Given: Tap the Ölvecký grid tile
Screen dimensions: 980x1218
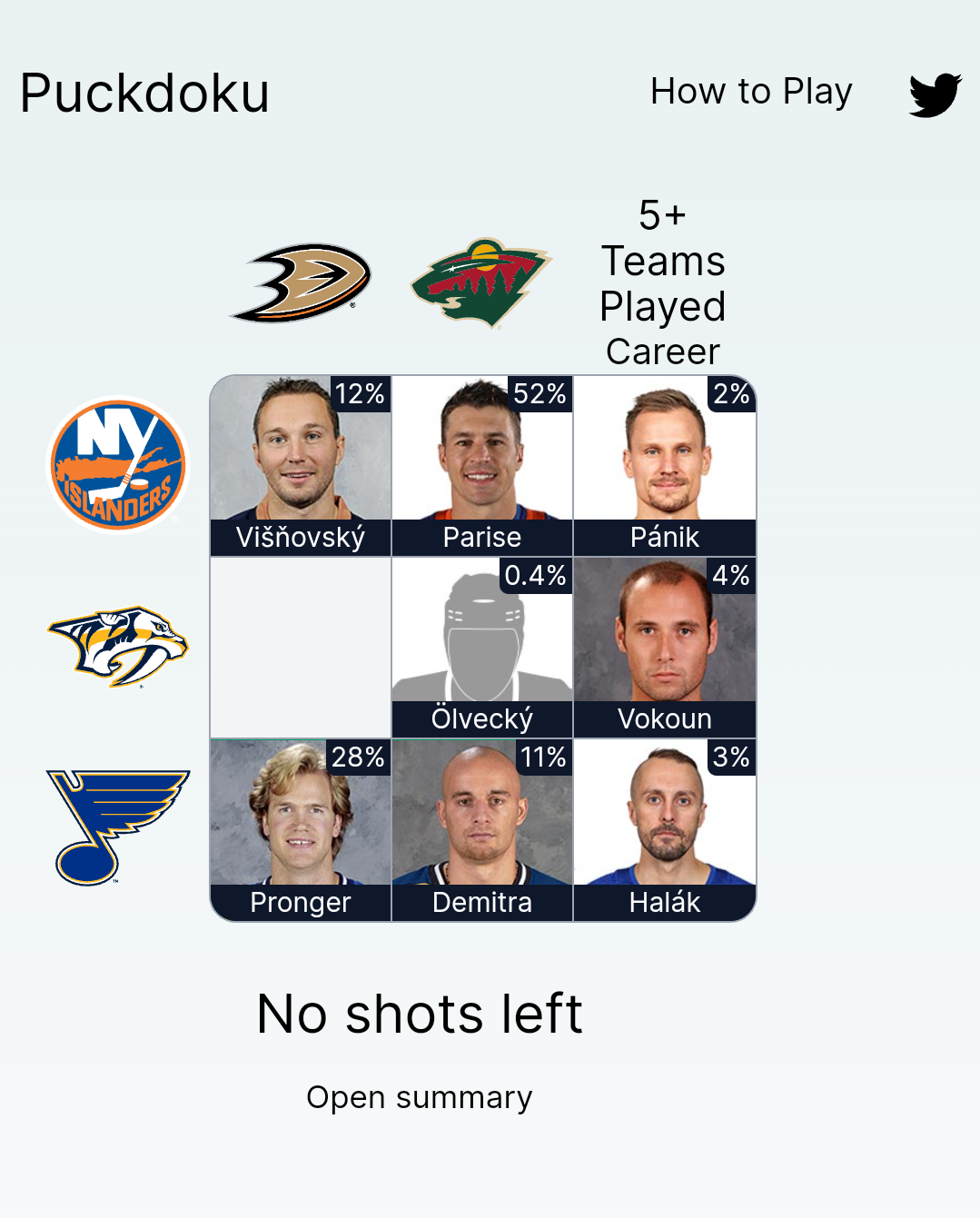Looking at the screenshot, I should pyautogui.click(x=482, y=648).
